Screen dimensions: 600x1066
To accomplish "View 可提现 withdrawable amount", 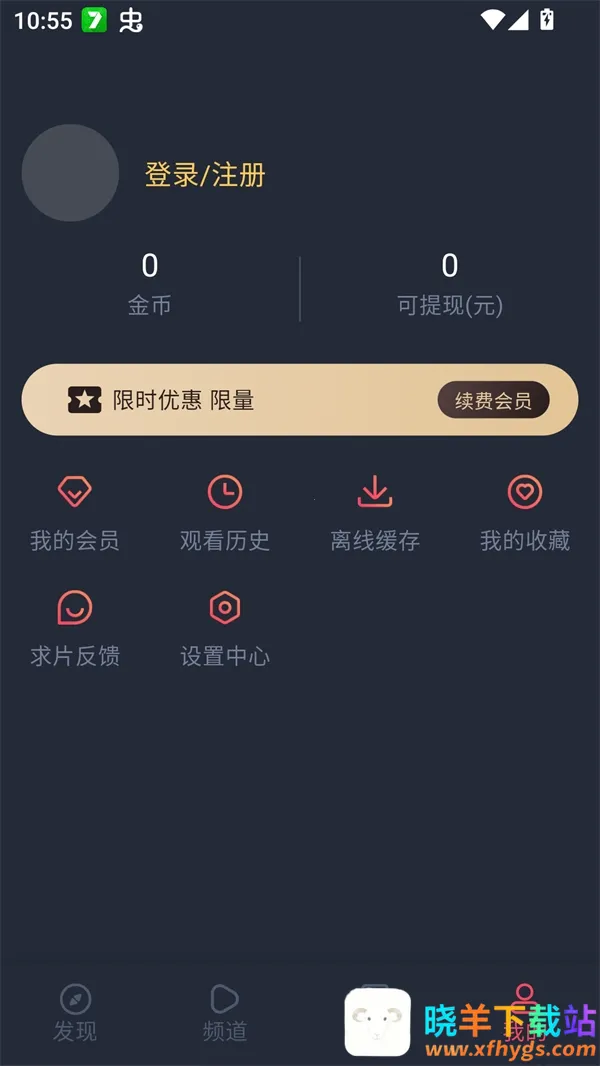I will (x=450, y=283).
